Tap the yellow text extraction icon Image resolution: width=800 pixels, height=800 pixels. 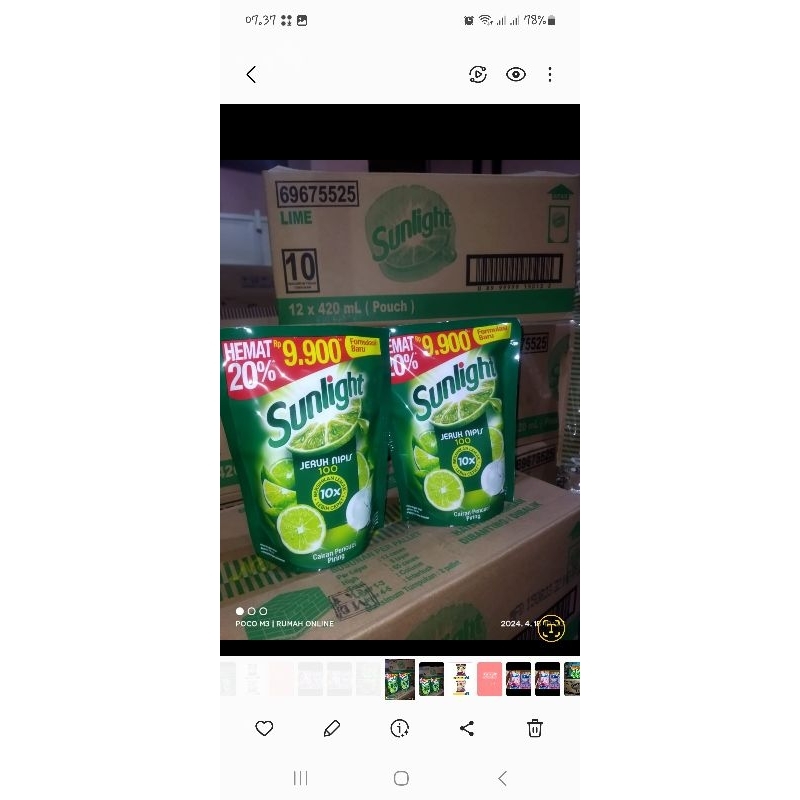[x=552, y=627]
